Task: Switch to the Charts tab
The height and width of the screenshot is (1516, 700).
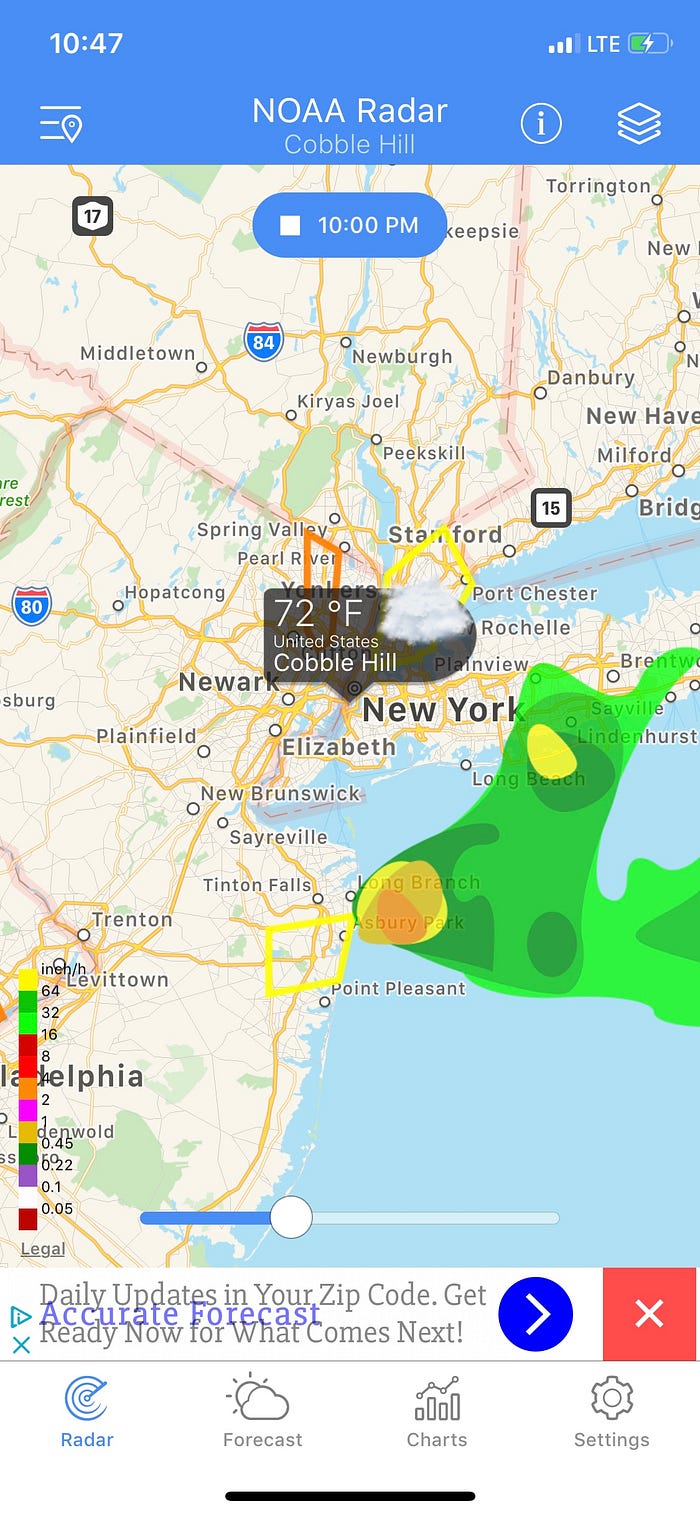Action: [436, 1412]
